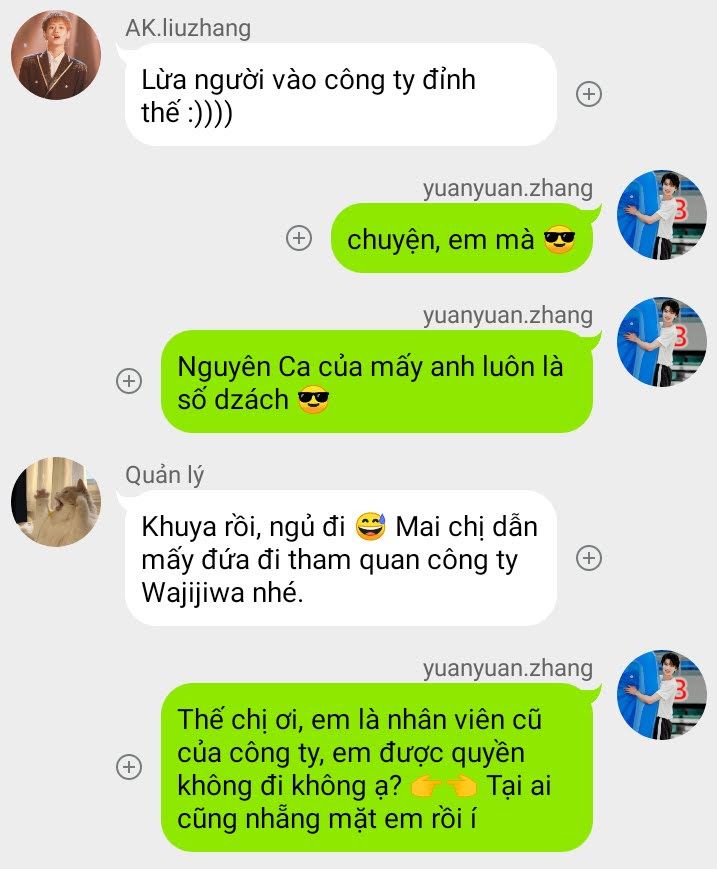This screenshot has height=869, width=717.
Task: Tap the plus icon next to the Quản lý message
Action: click(x=590, y=558)
